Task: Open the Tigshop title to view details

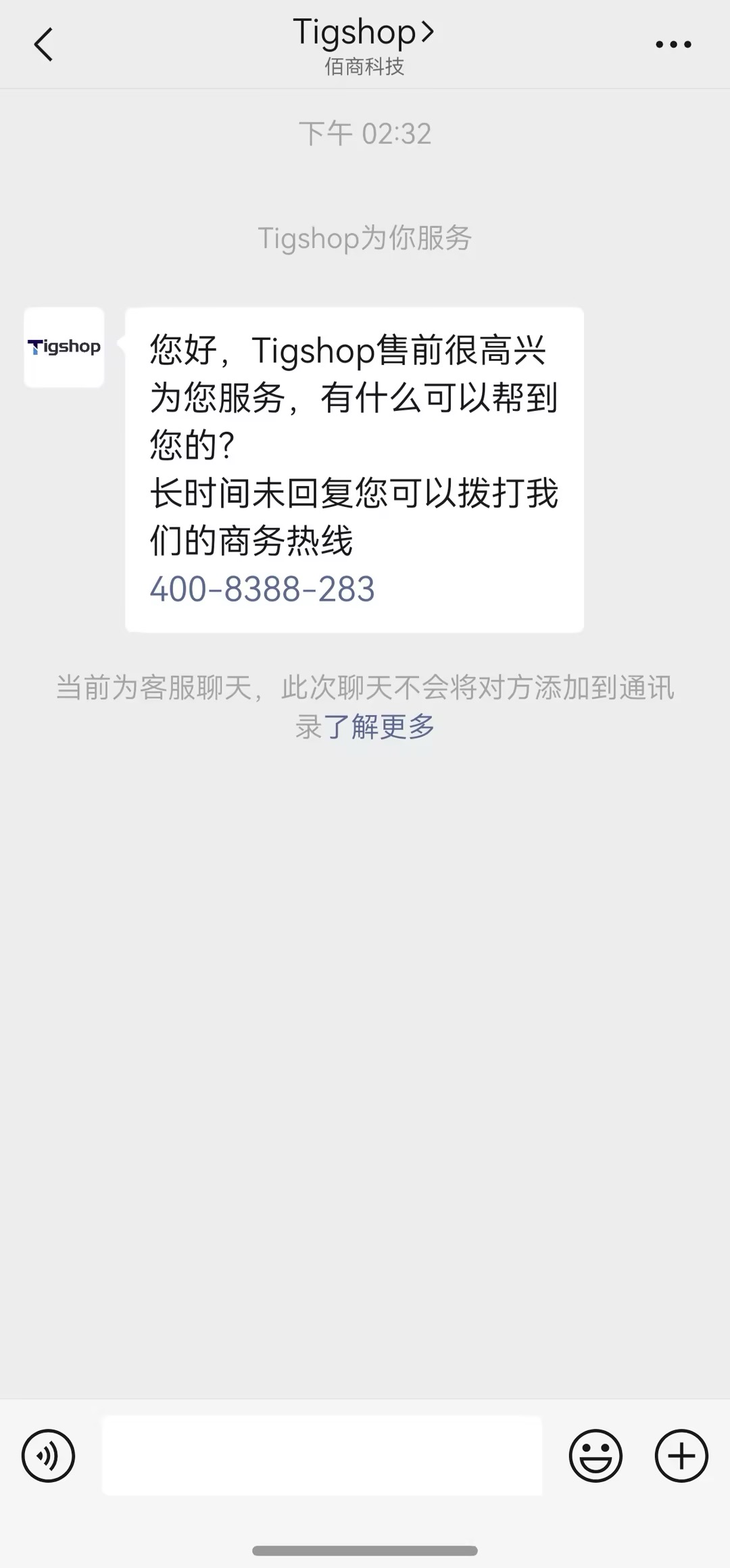Action: (364, 32)
